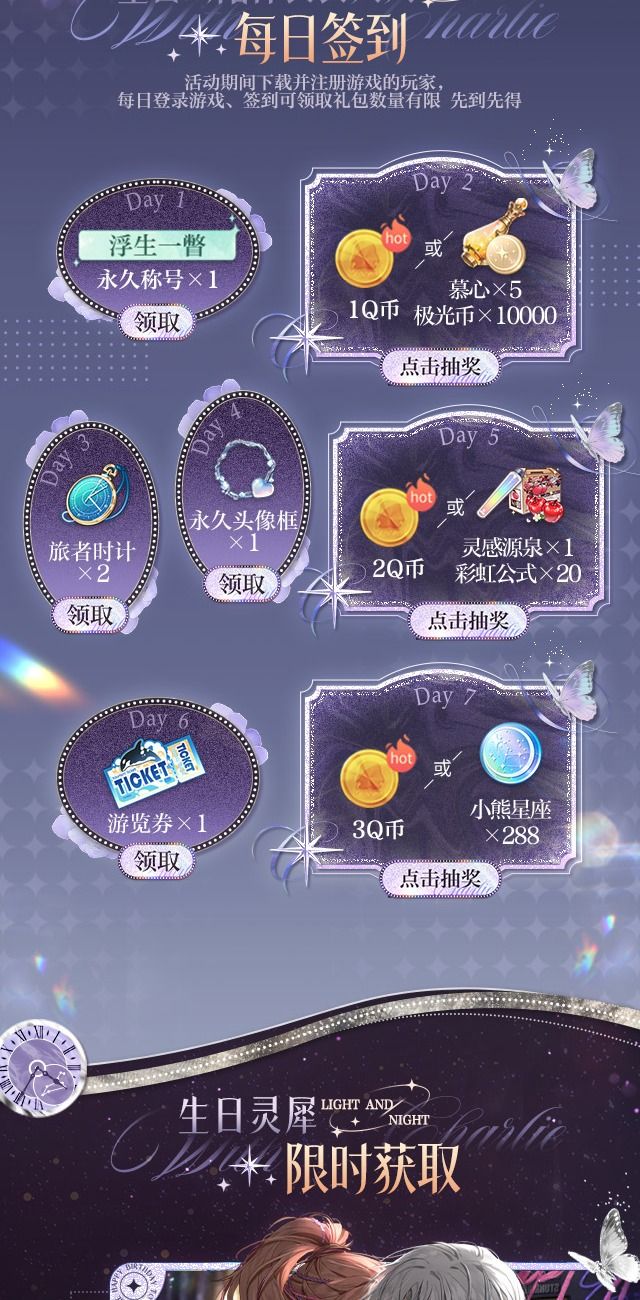Enter the Day 7 draw for 3Q币
Screen dimensions: 640x1300
[x=440, y=877]
